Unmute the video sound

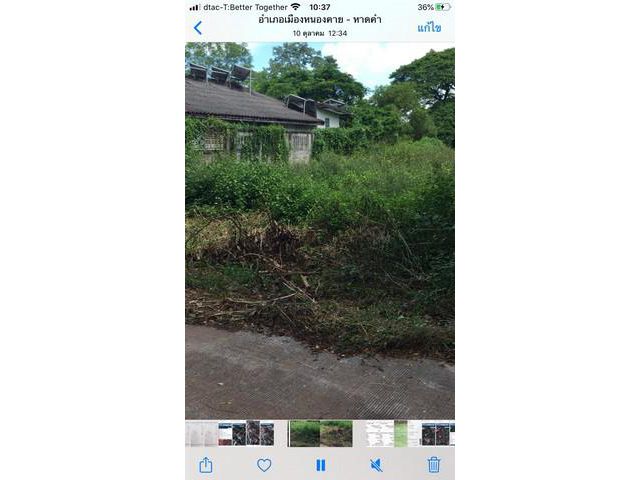click(x=376, y=465)
